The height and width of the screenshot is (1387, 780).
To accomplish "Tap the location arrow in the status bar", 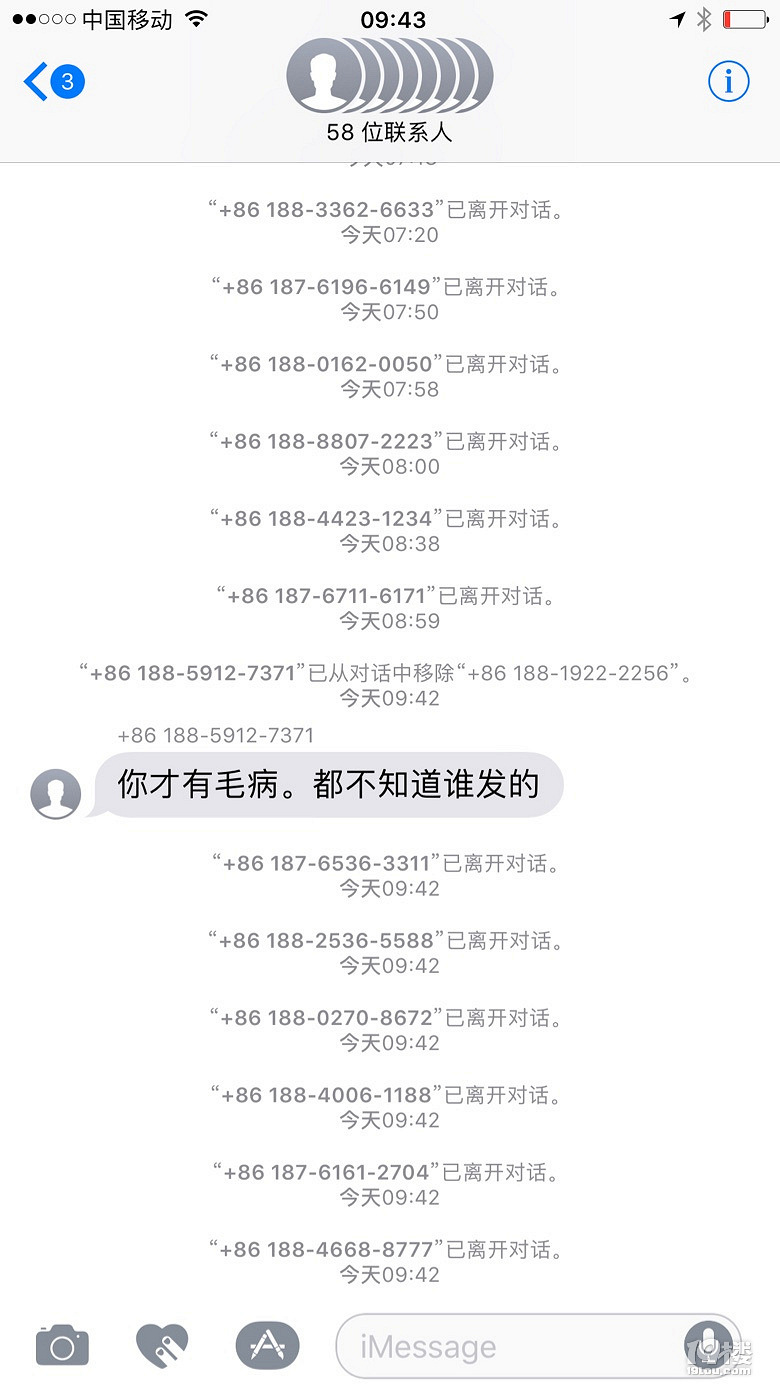I will [x=677, y=17].
